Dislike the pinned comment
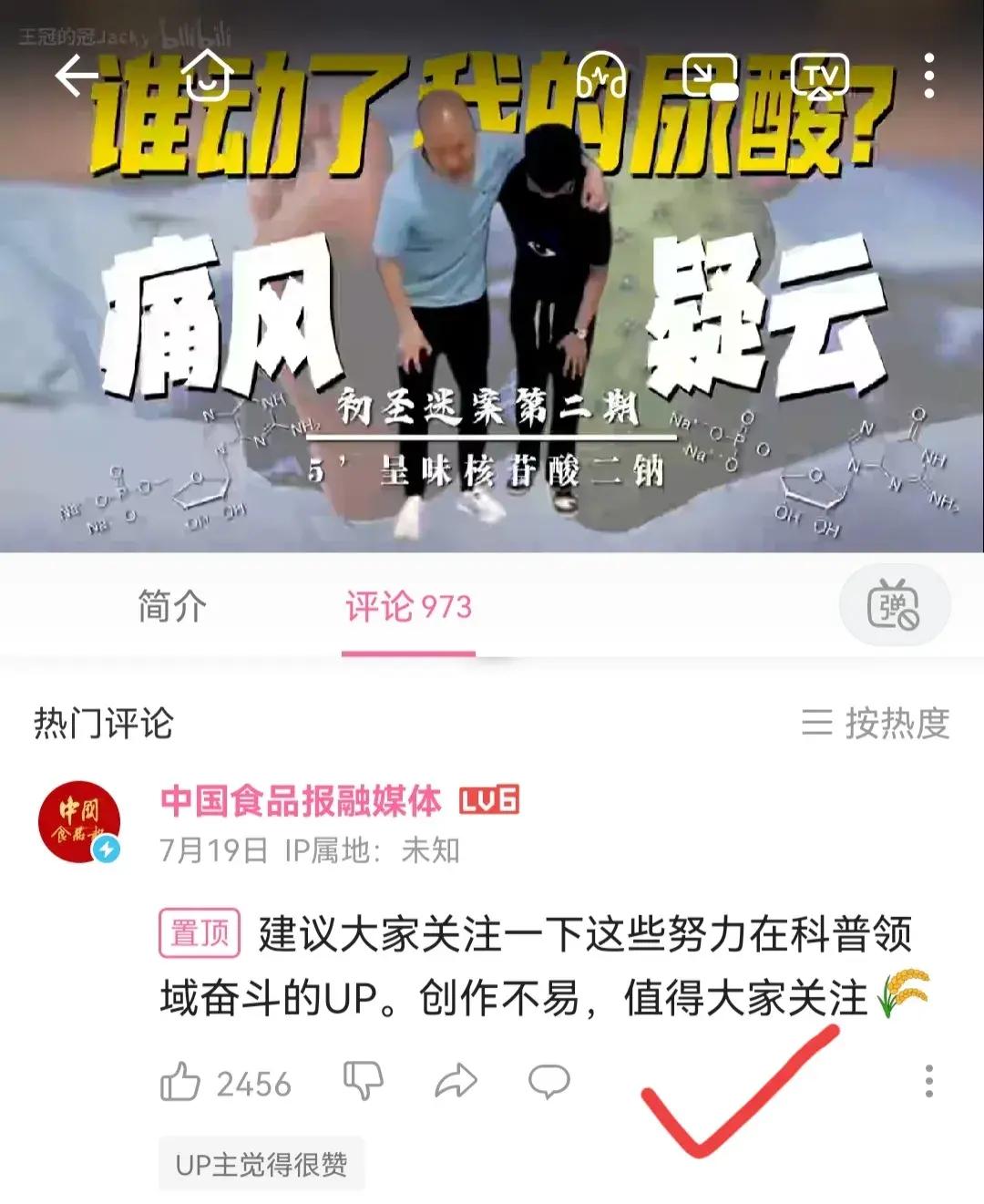The width and height of the screenshot is (984, 1204). coord(363,1082)
